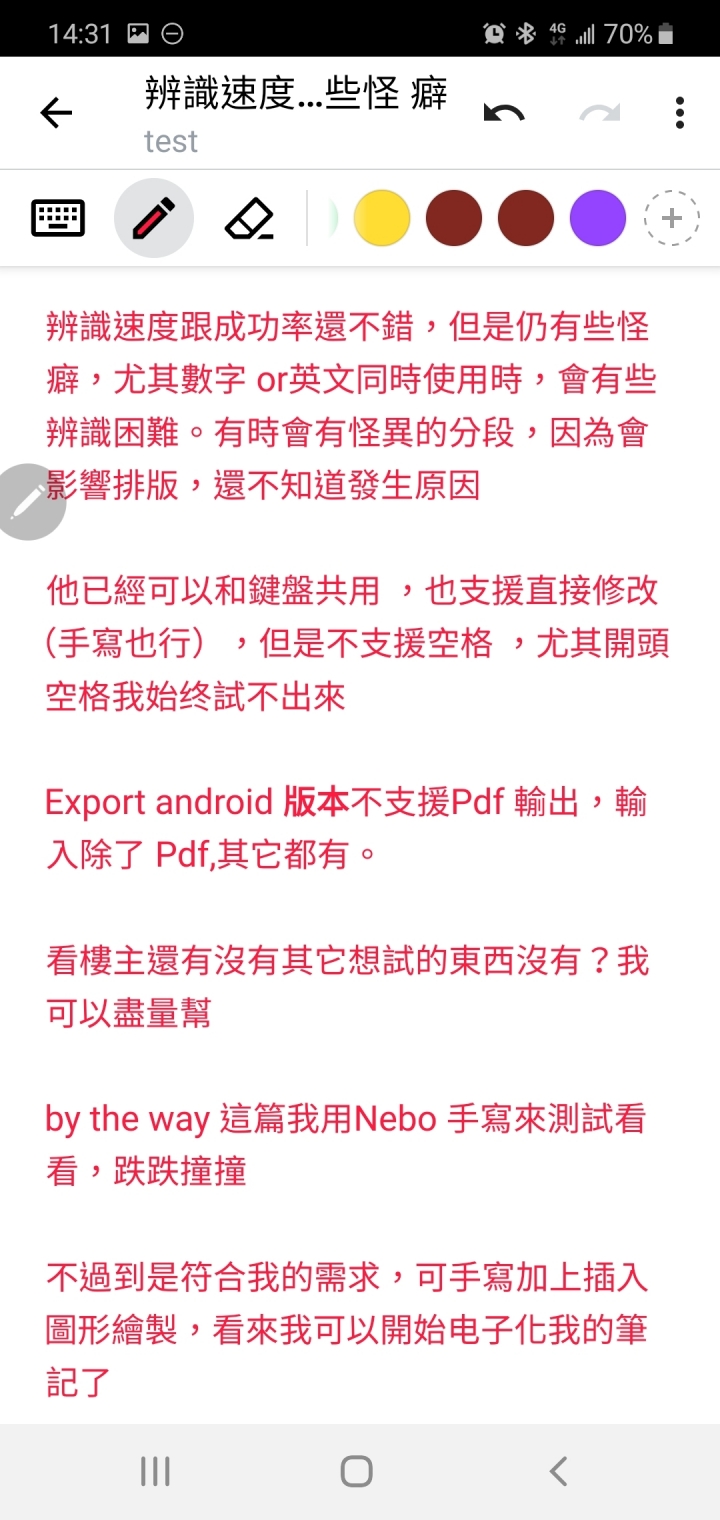
Task: Open recent apps from navigation bar
Action: tap(155, 1471)
